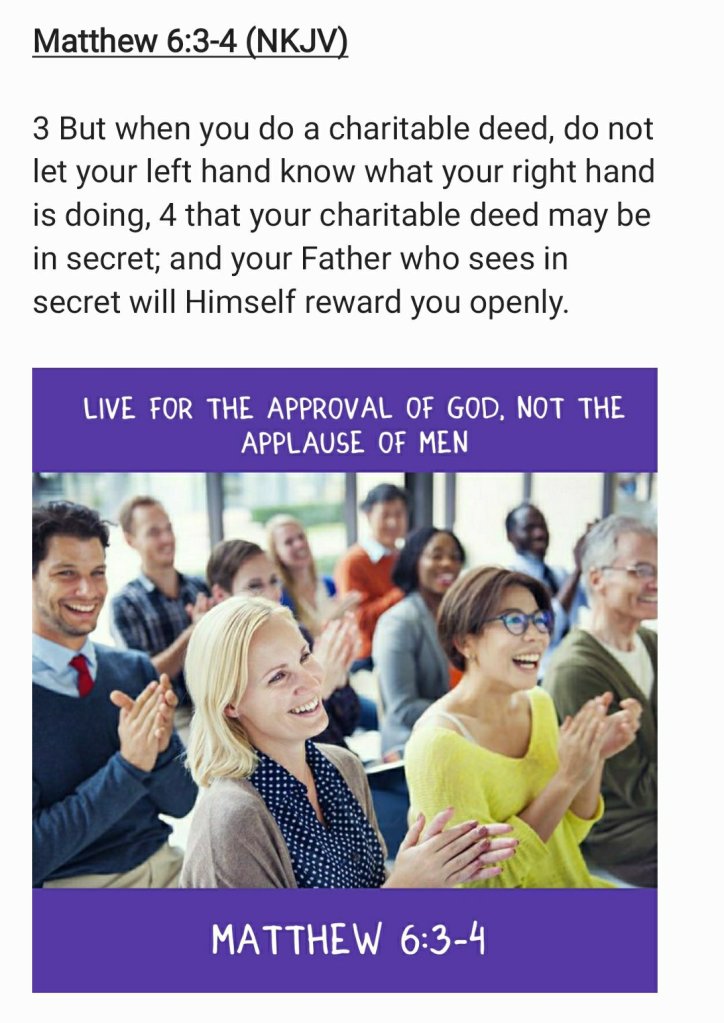
Task: Open the underlined Matthew 6:3-4 (NKJV) link
Action: pyautogui.click(x=190, y=43)
